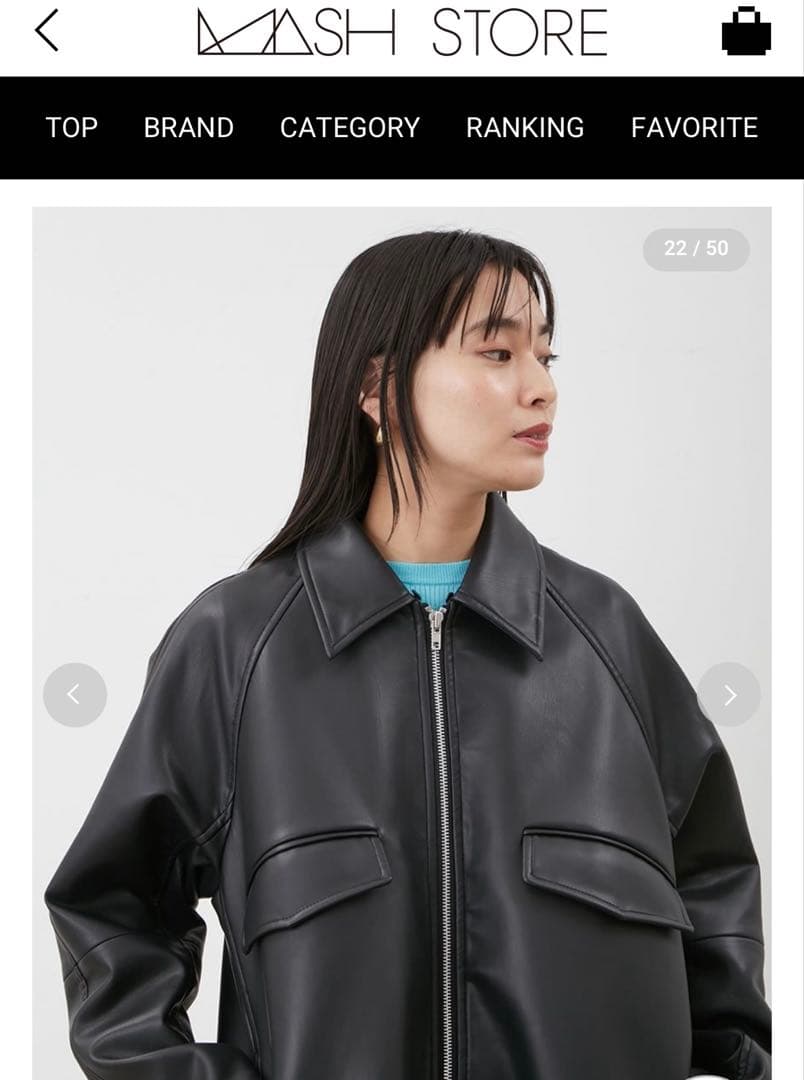View the RANKING tab
Viewport: 804px width, 1080px height.
click(x=525, y=128)
